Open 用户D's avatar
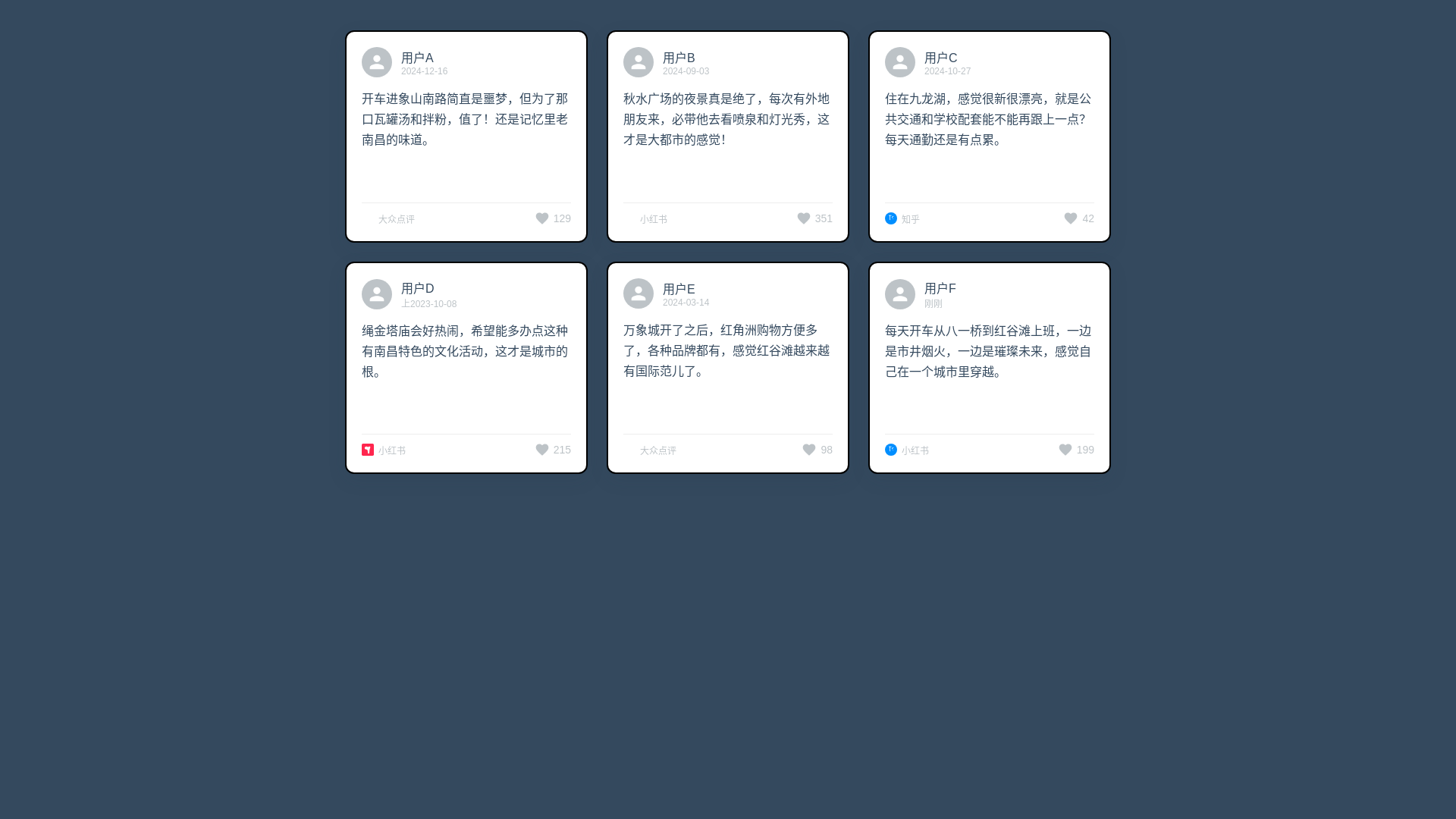 tap(377, 294)
